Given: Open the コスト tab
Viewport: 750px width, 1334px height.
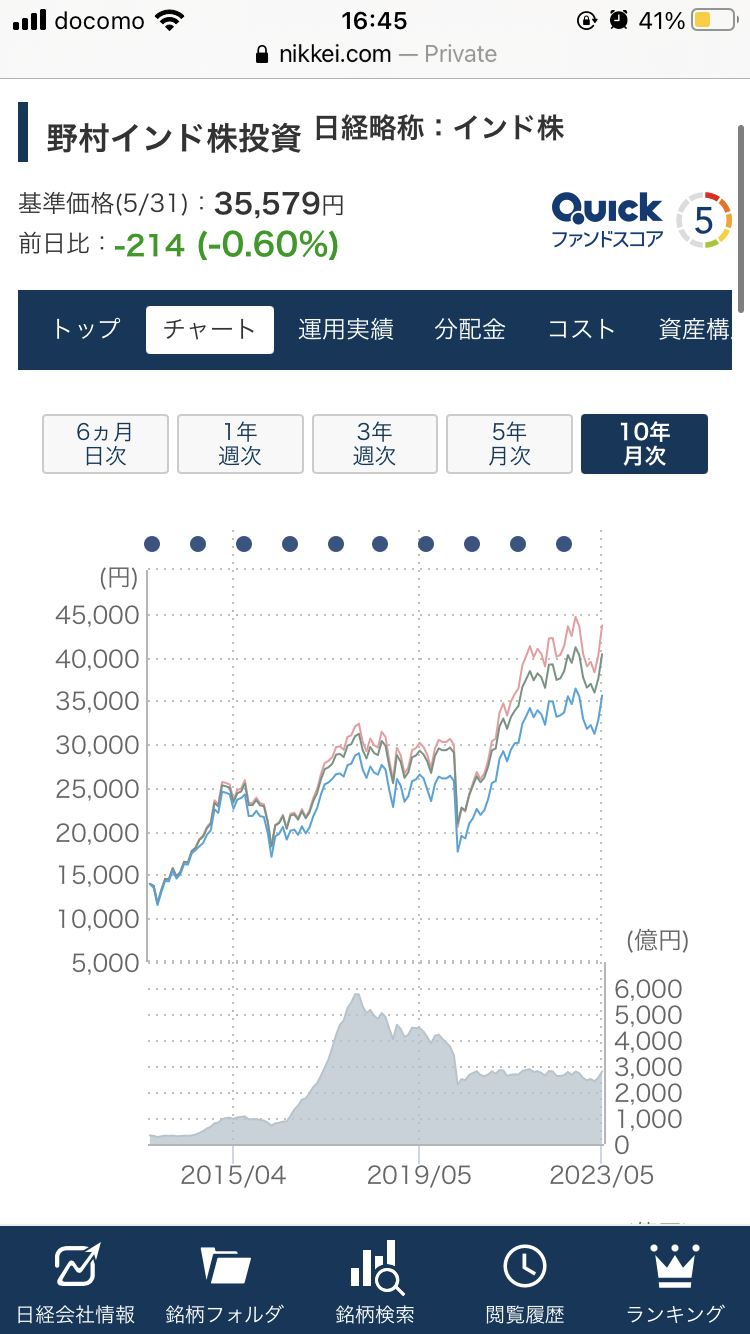Looking at the screenshot, I should (581, 329).
